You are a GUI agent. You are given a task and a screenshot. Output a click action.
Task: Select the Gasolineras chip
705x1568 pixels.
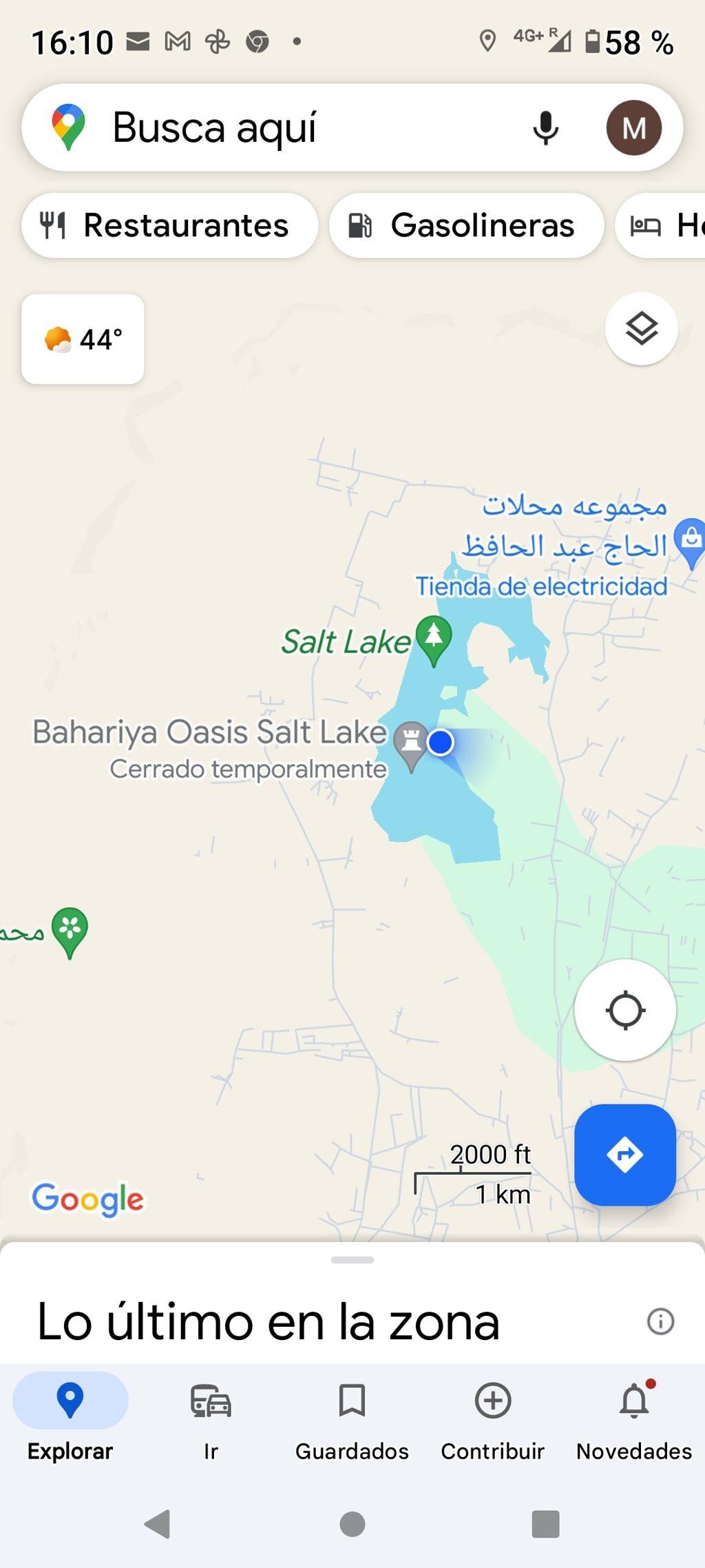tap(466, 225)
